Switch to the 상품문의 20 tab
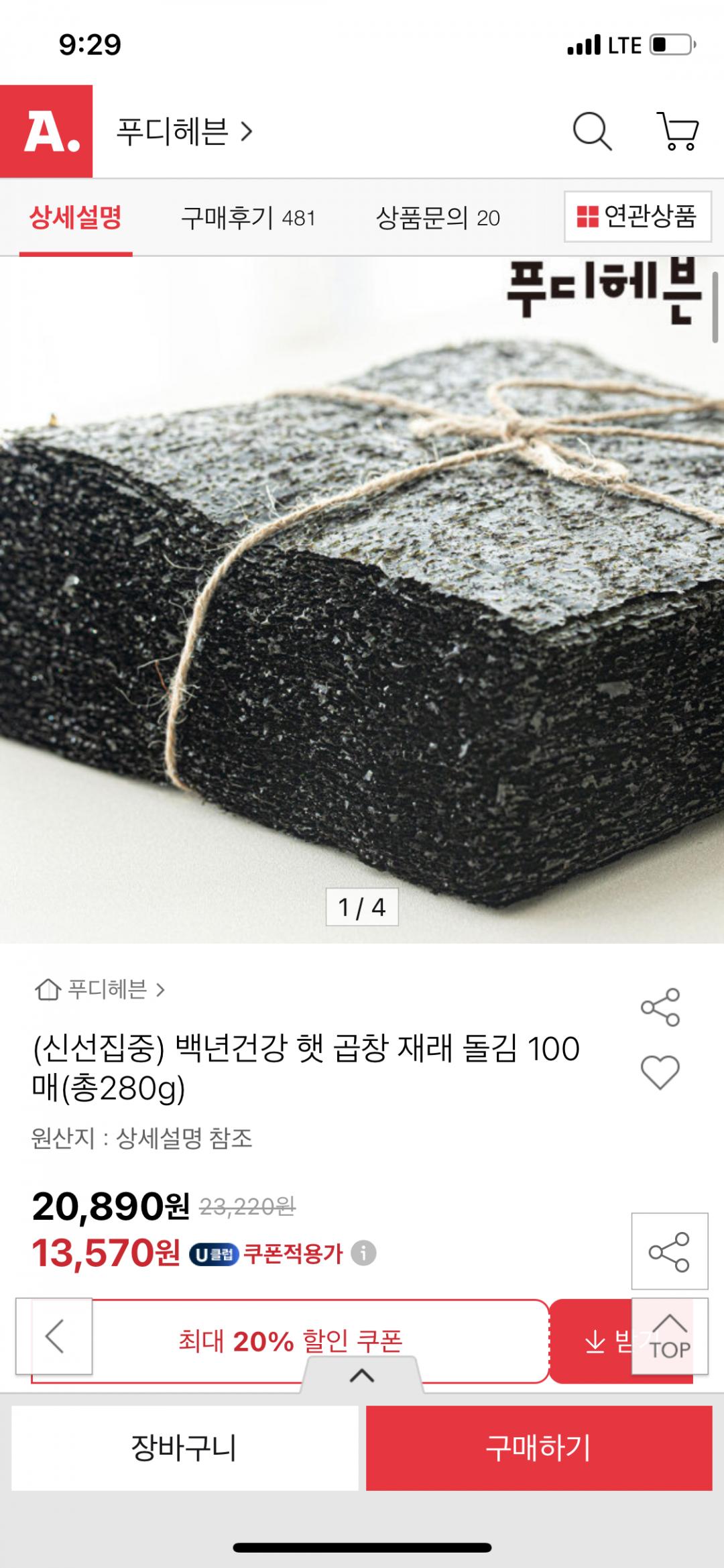724x1568 pixels. tap(438, 218)
